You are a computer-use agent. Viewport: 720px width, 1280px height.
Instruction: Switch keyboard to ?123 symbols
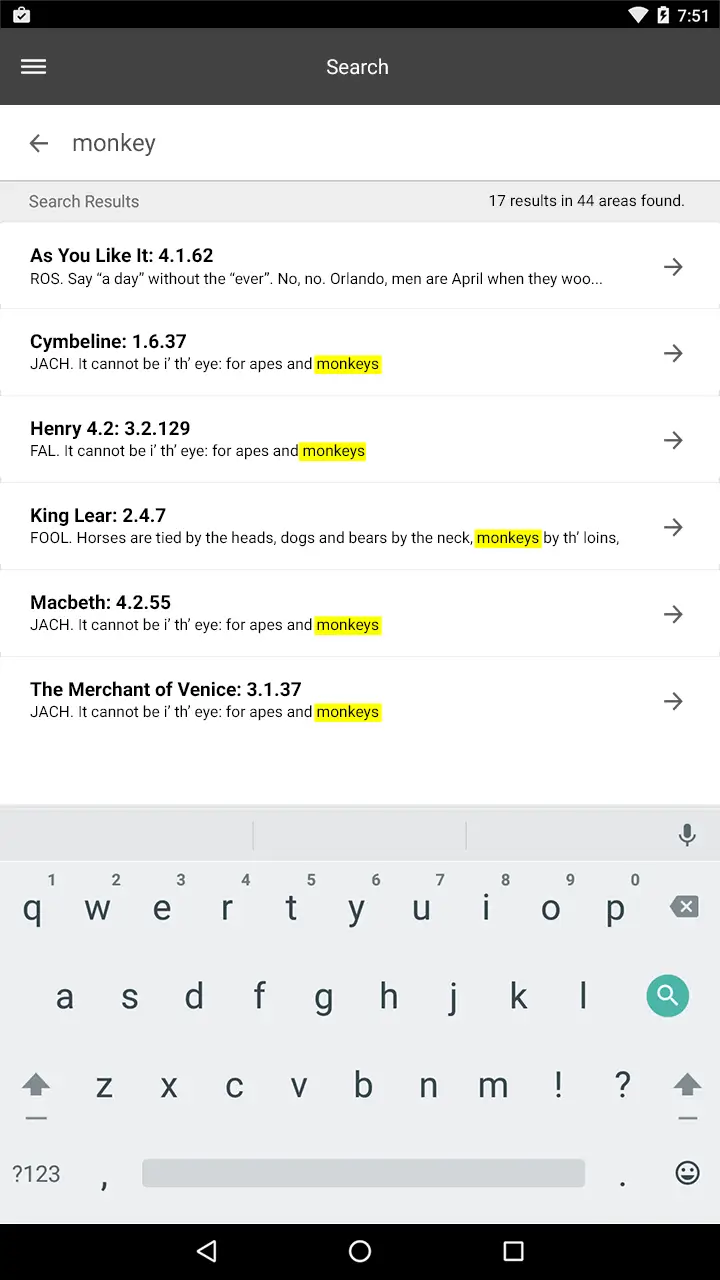(37, 1174)
